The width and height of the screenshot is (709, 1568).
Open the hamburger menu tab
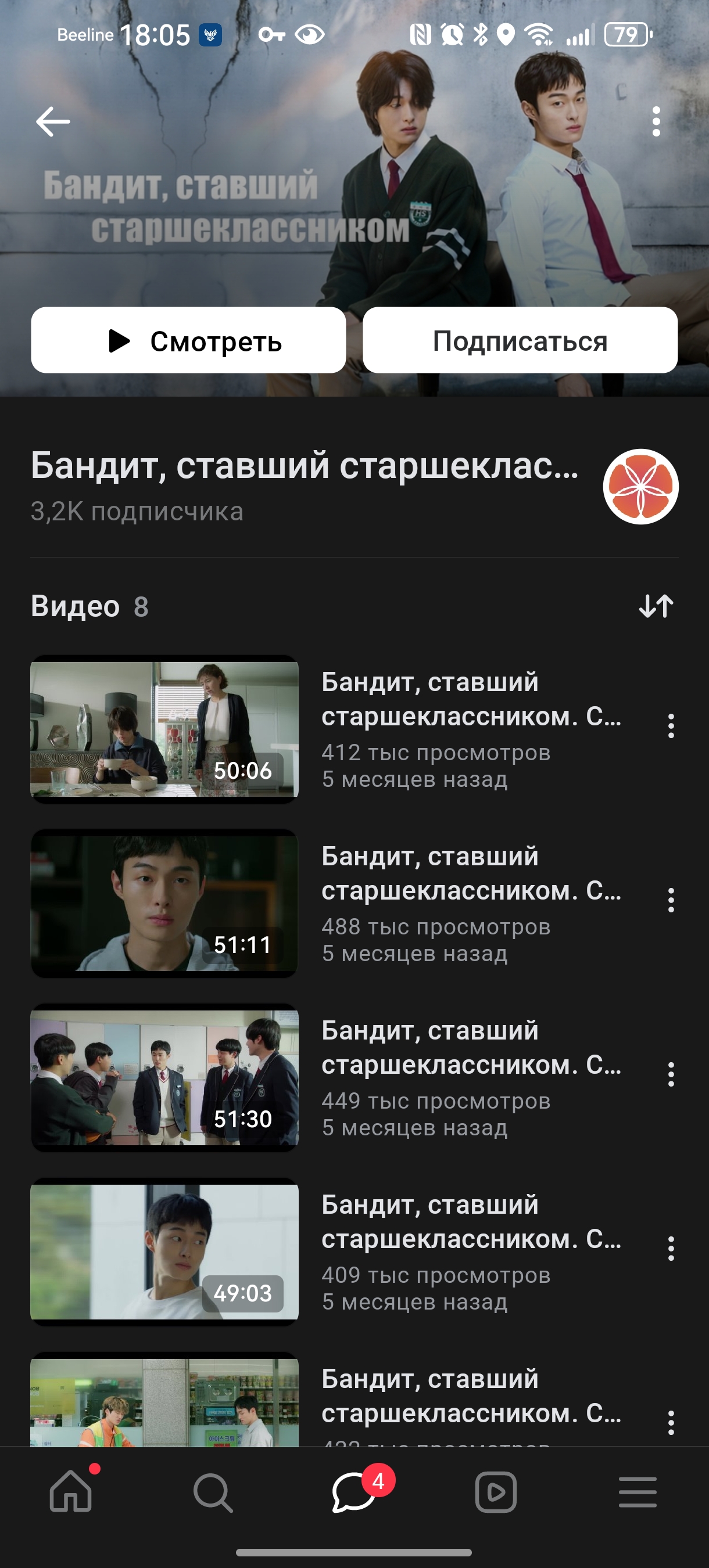[x=638, y=1492]
